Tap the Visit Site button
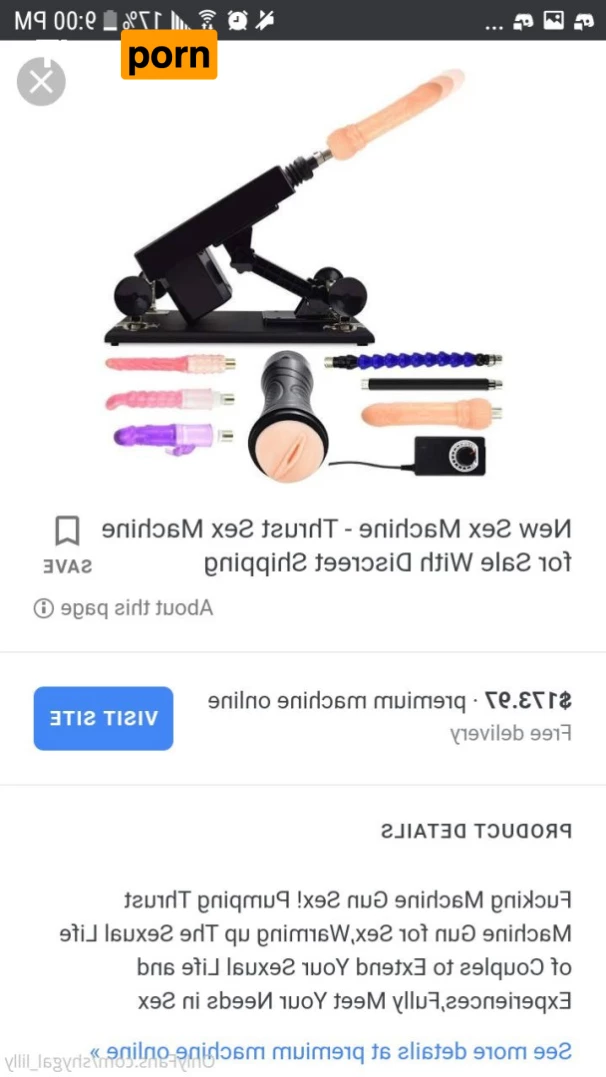The width and height of the screenshot is (606, 1077). pyautogui.click(x=103, y=718)
